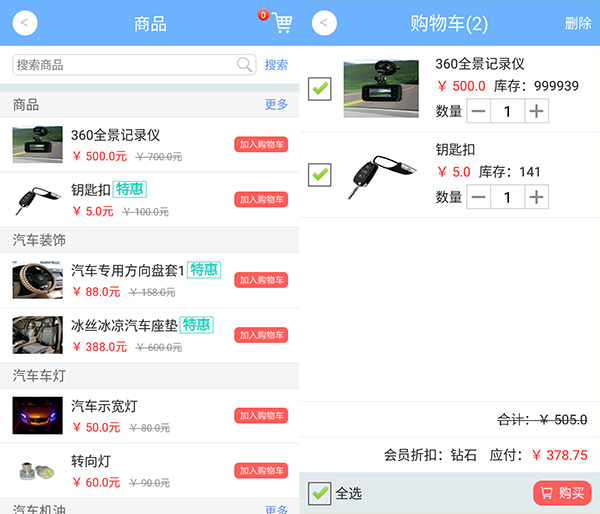Add 汽车示宽灯 to cart
The height and width of the screenshot is (514, 600).
tap(261, 415)
